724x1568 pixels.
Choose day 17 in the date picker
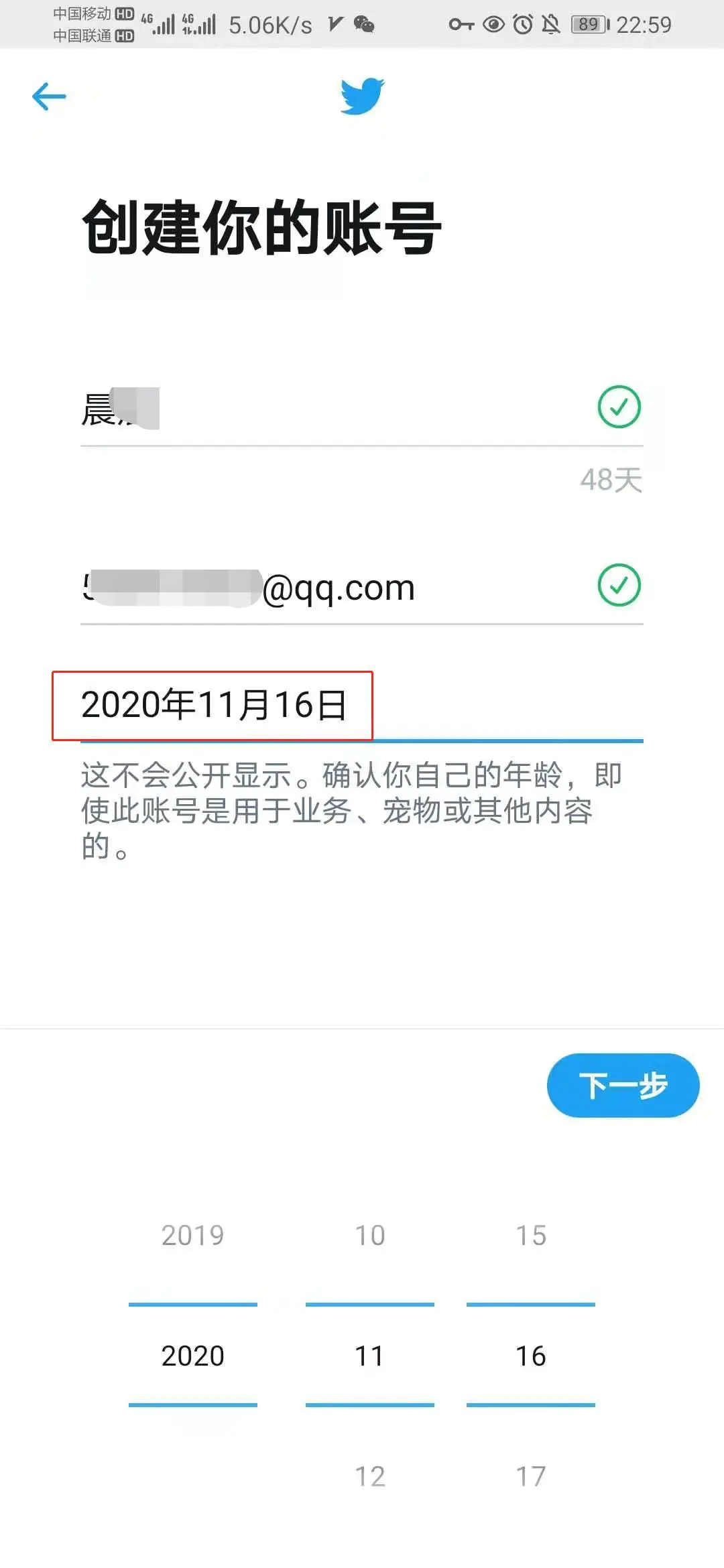click(530, 1476)
